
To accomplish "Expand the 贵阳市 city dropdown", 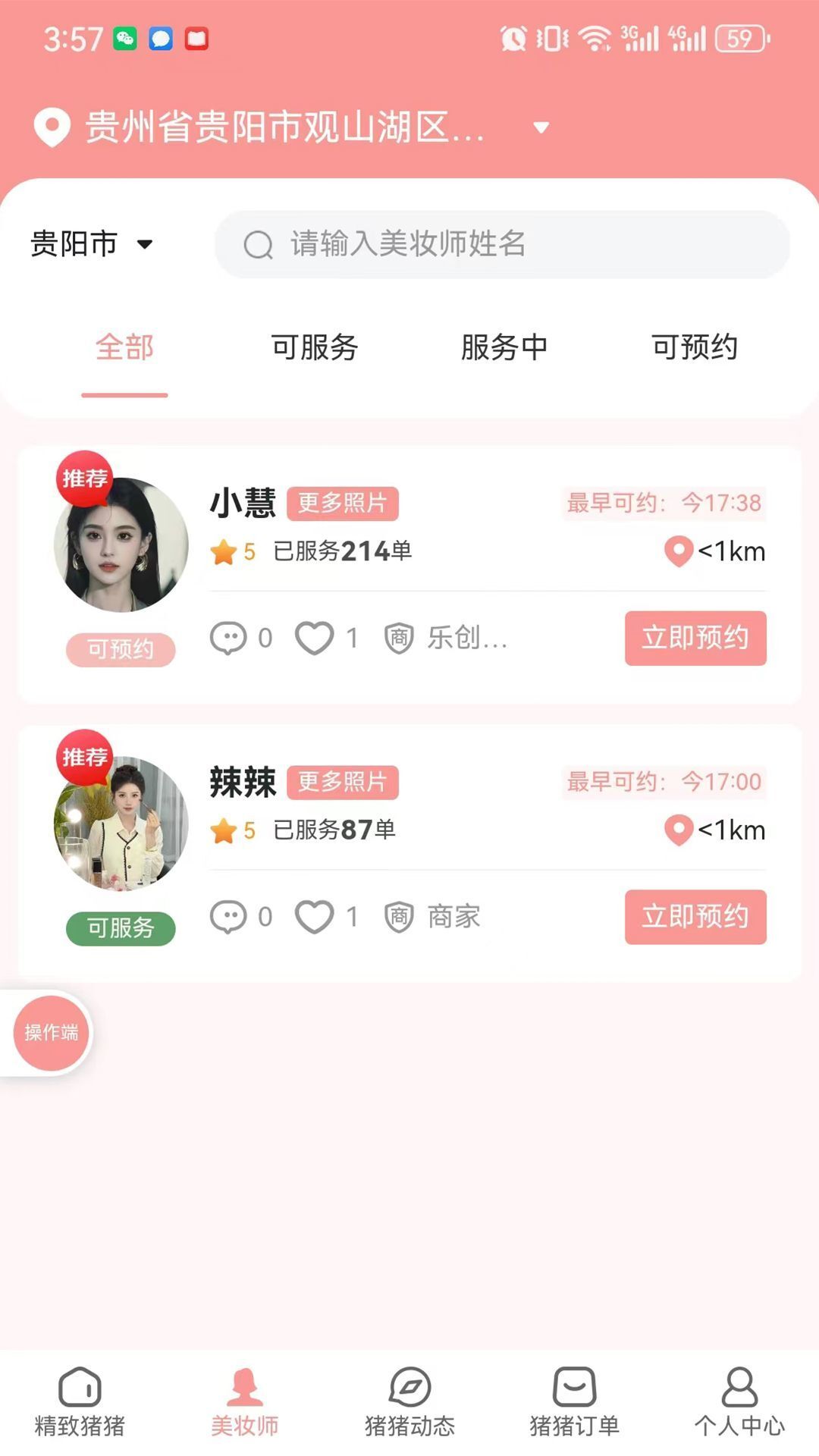I will 91,244.
